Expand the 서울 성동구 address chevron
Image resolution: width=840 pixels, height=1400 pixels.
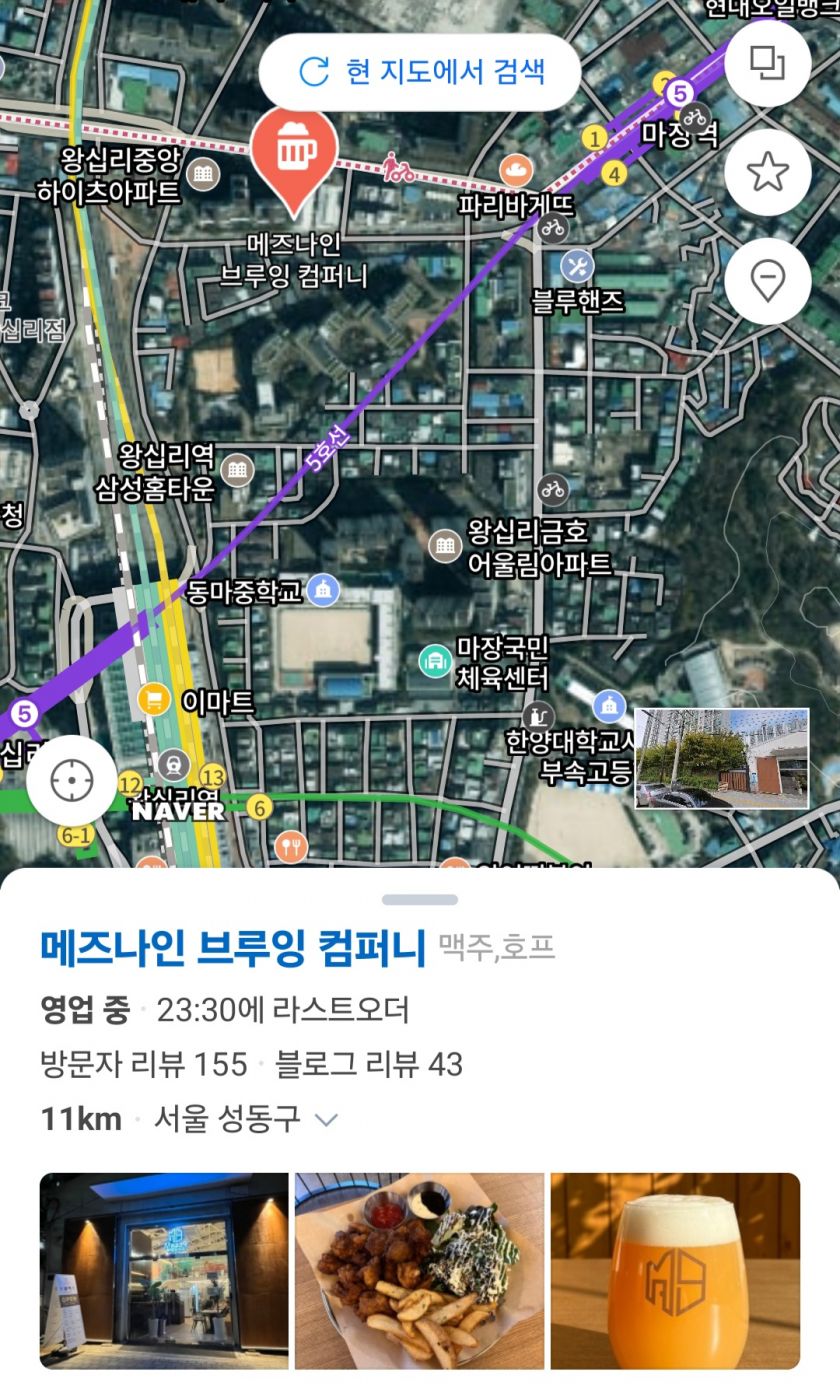327,1119
